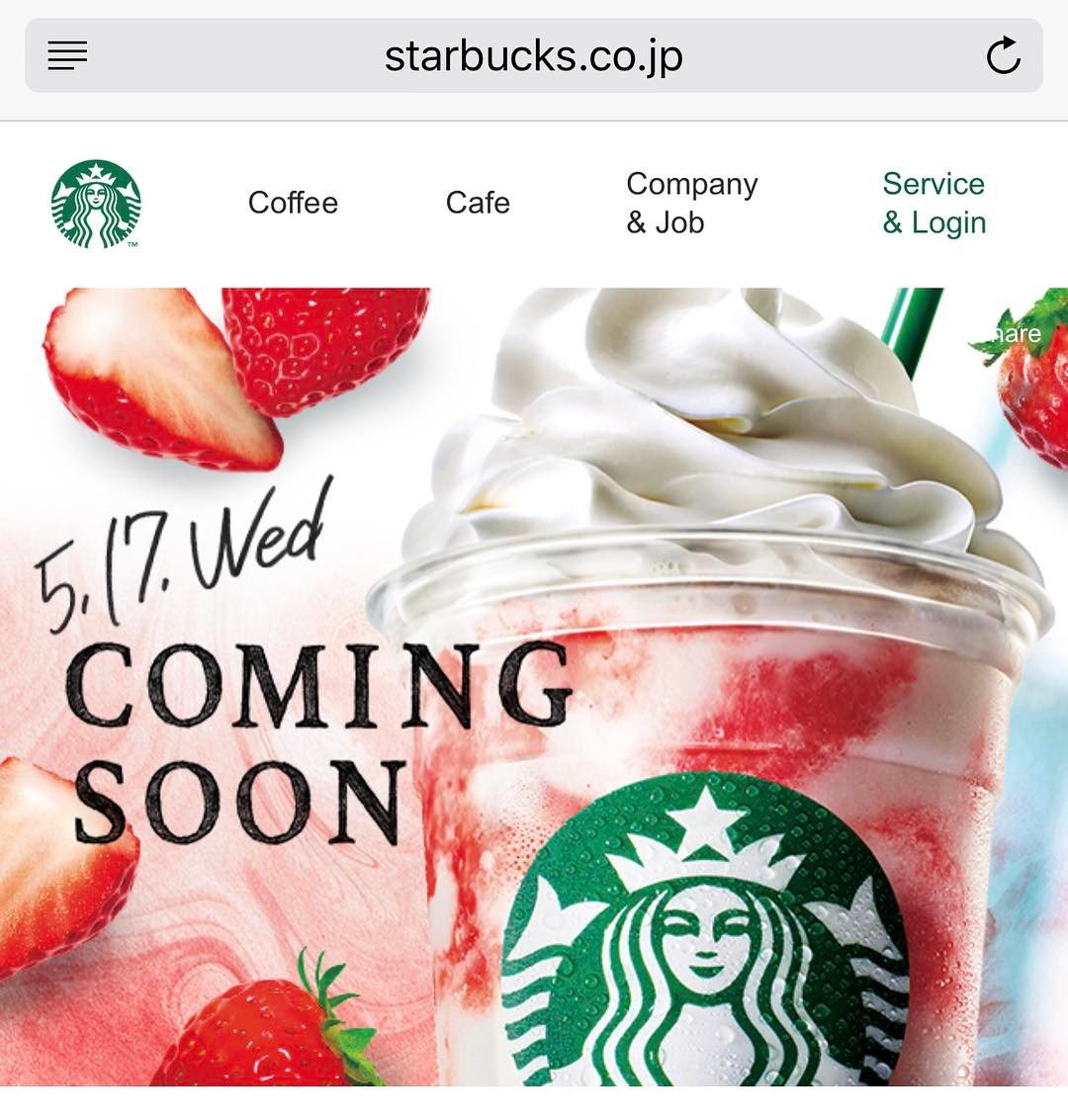The image size is (1068, 1120).
Task: Open the Cafe section
Action: (478, 203)
